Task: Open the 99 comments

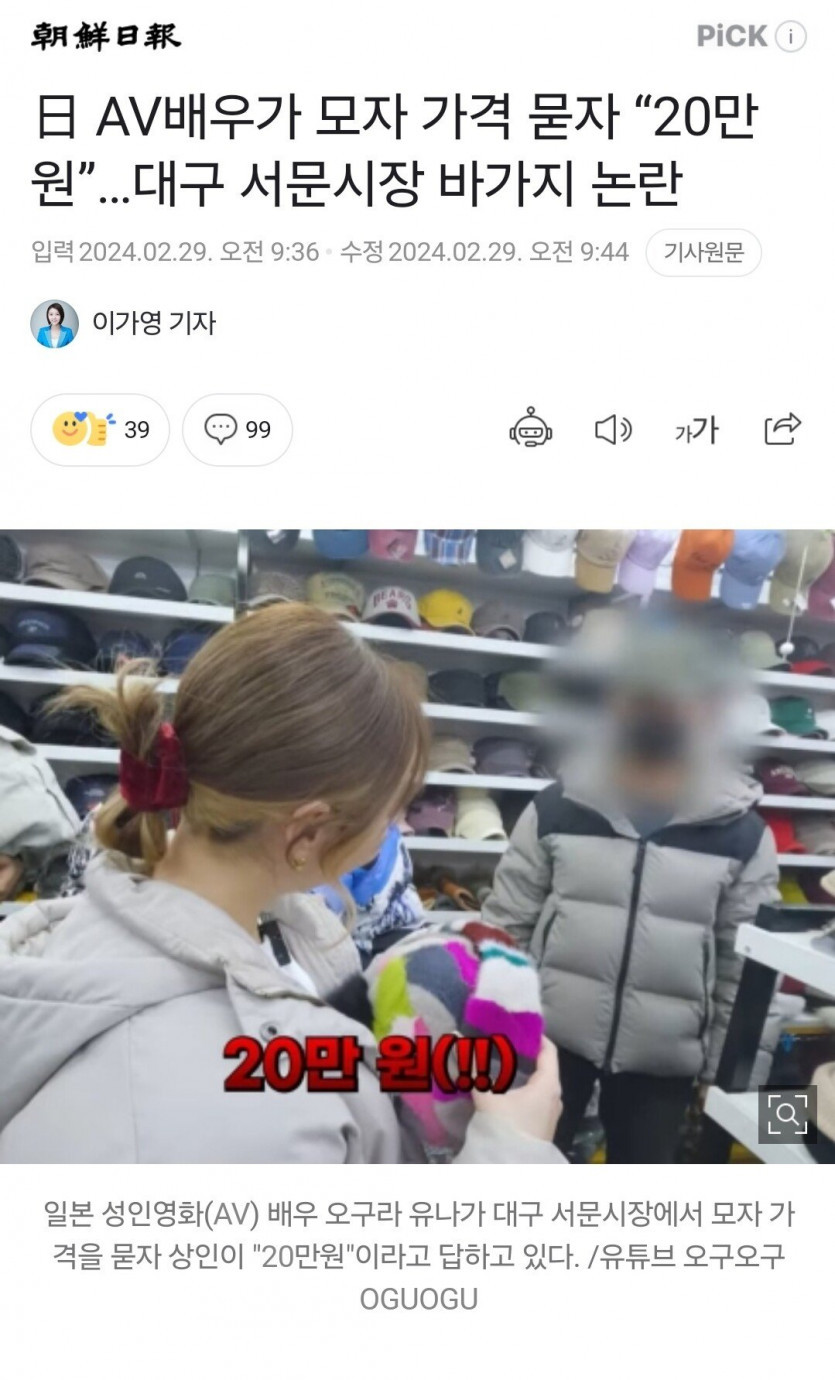Action: click(x=238, y=430)
